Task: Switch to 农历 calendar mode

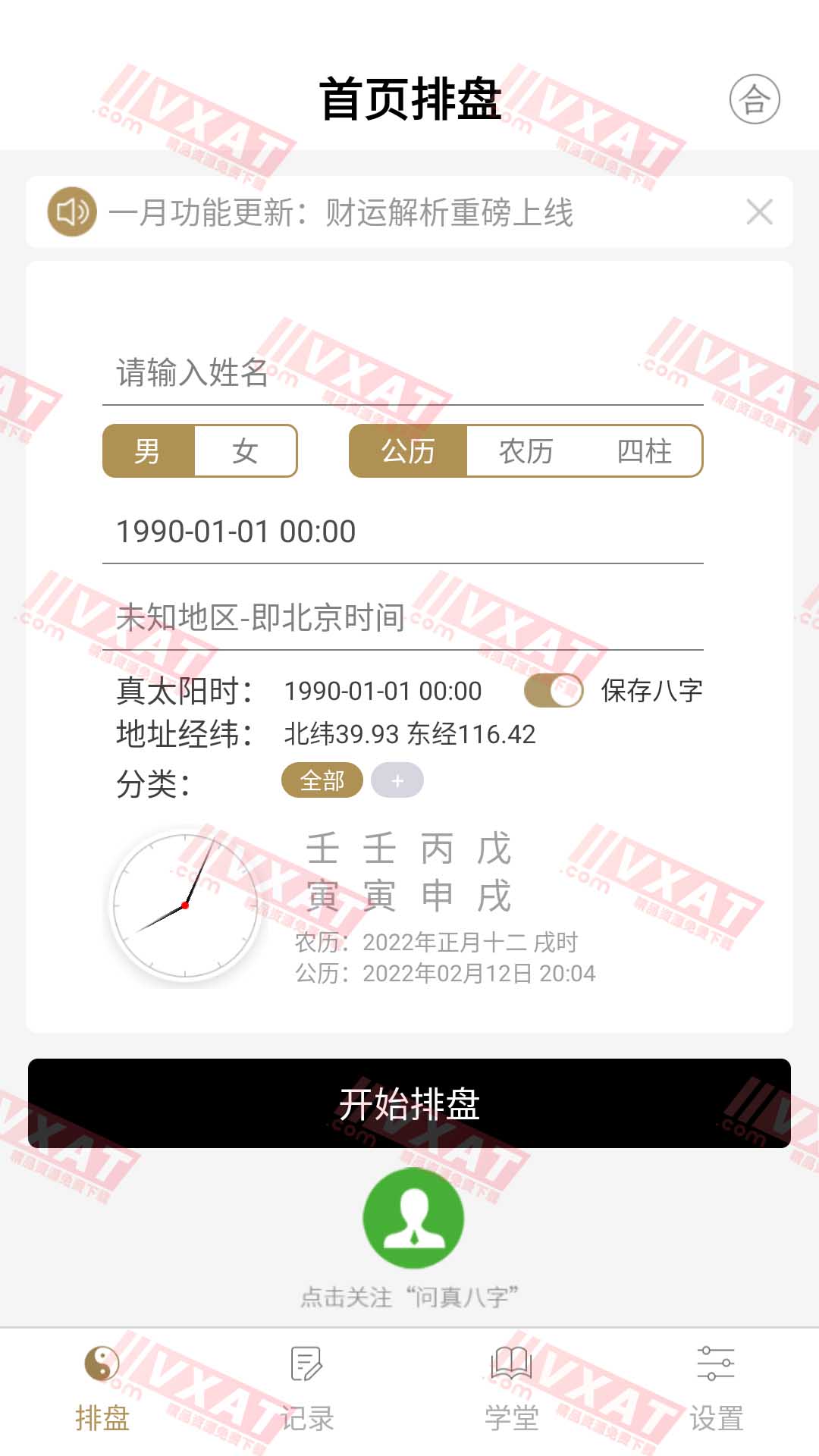Action: coord(526,451)
